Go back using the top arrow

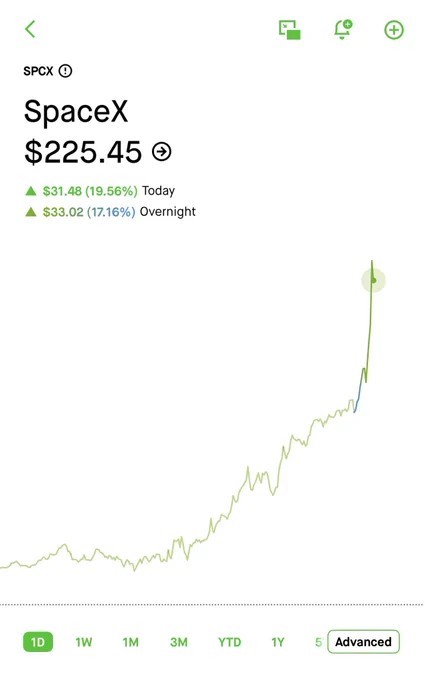pyautogui.click(x=30, y=29)
